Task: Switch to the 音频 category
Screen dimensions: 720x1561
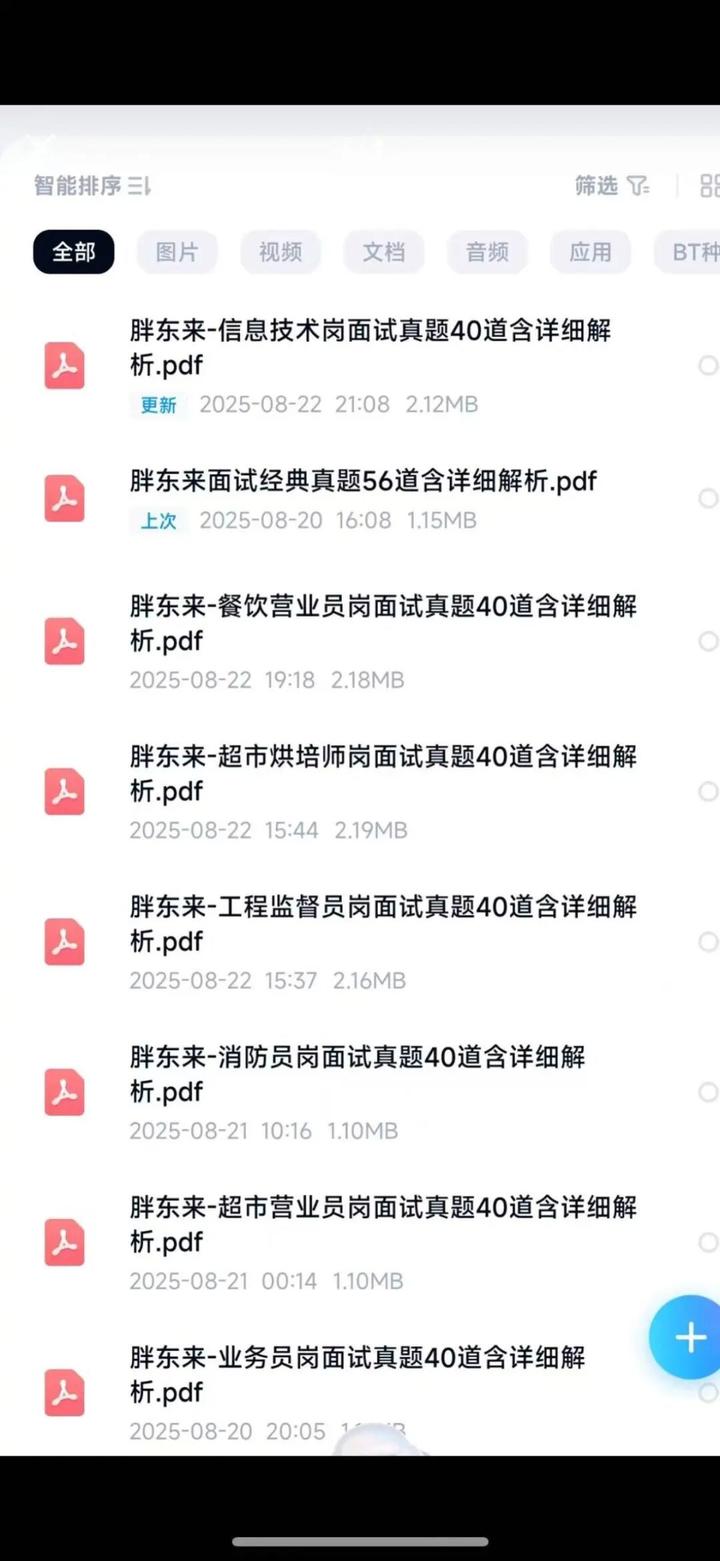Action: tap(487, 252)
